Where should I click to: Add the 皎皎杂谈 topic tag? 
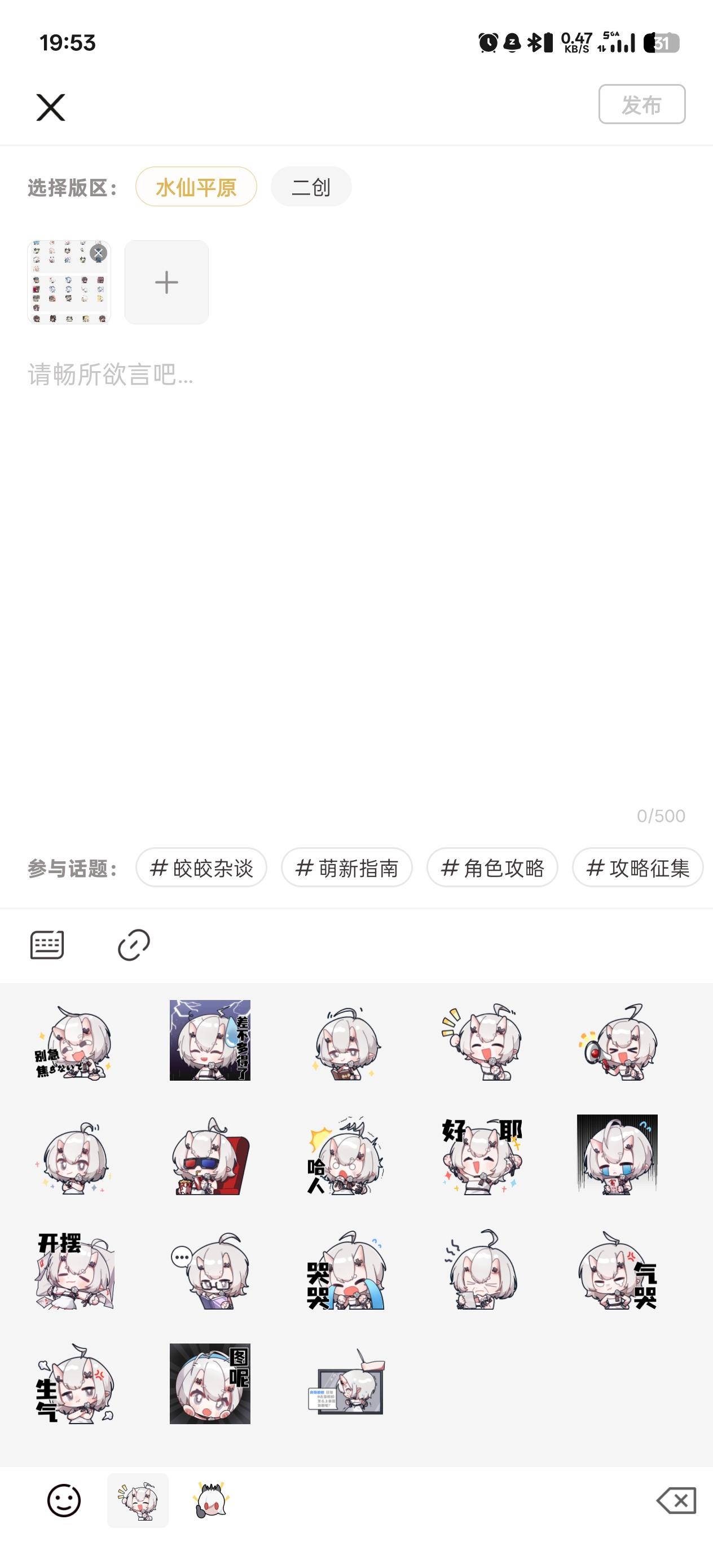click(x=201, y=867)
